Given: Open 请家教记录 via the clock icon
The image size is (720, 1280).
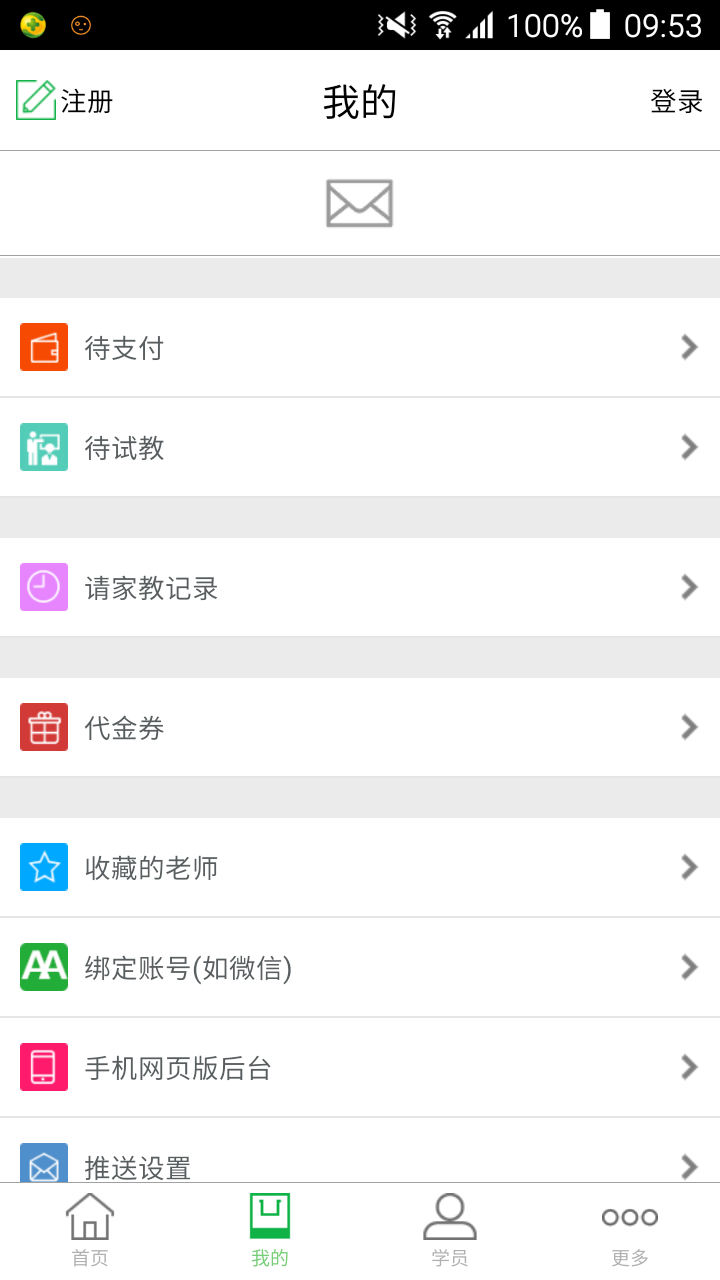Looking at the screenshot, I should 41,587.
